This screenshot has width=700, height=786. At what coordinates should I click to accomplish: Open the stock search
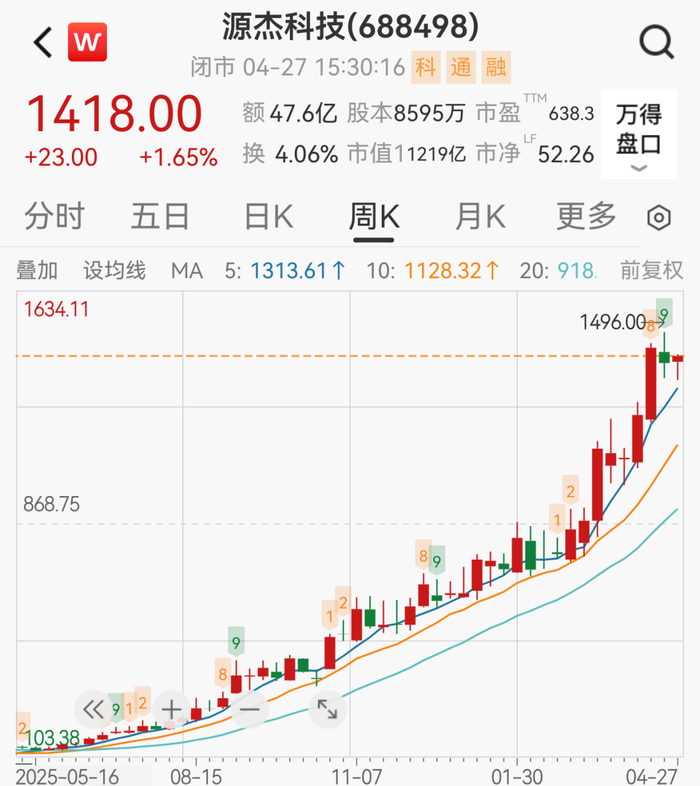656,42
